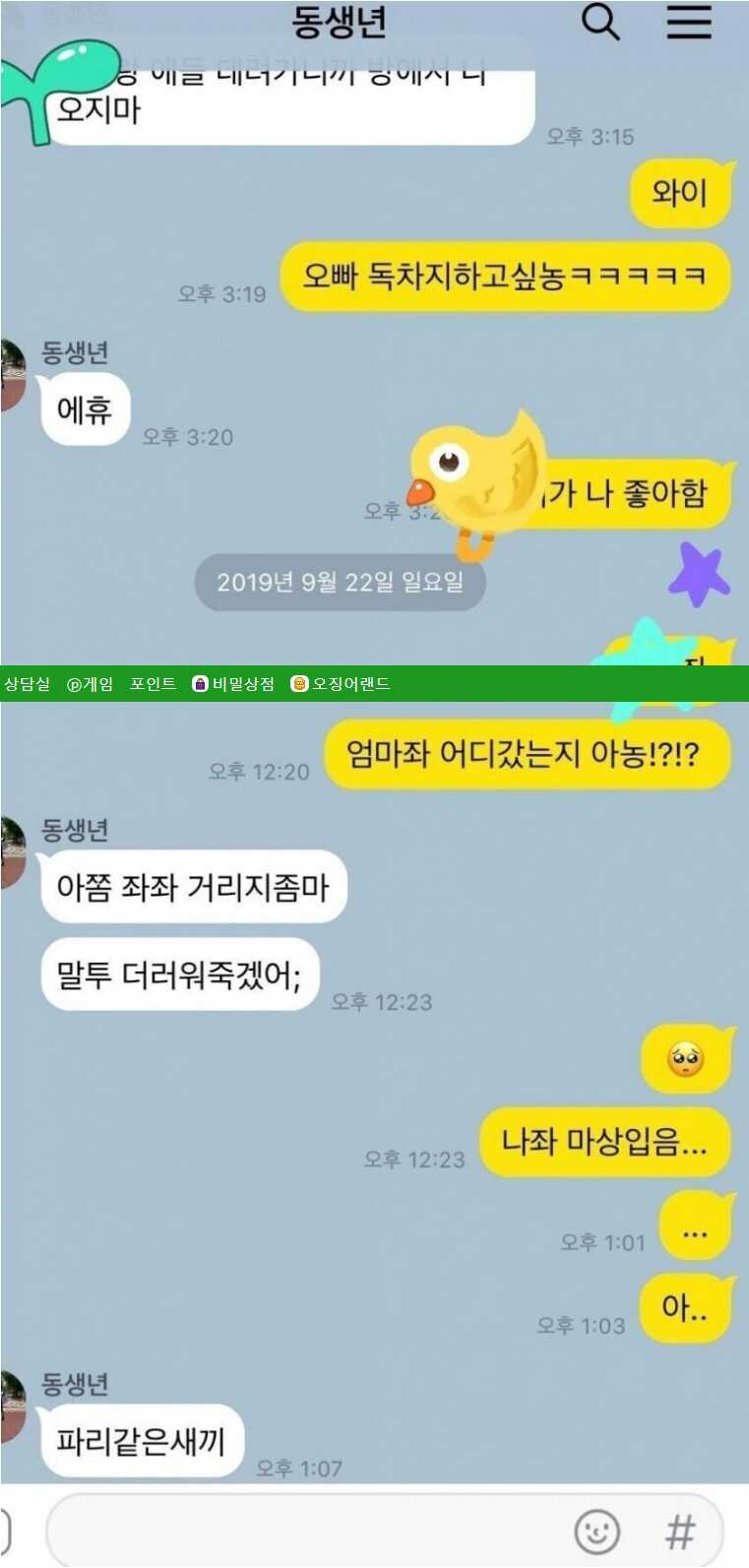This screenshot has height=1568, width=749.
Task: Open the 오징어랜드 link
Action: (342, 684)
